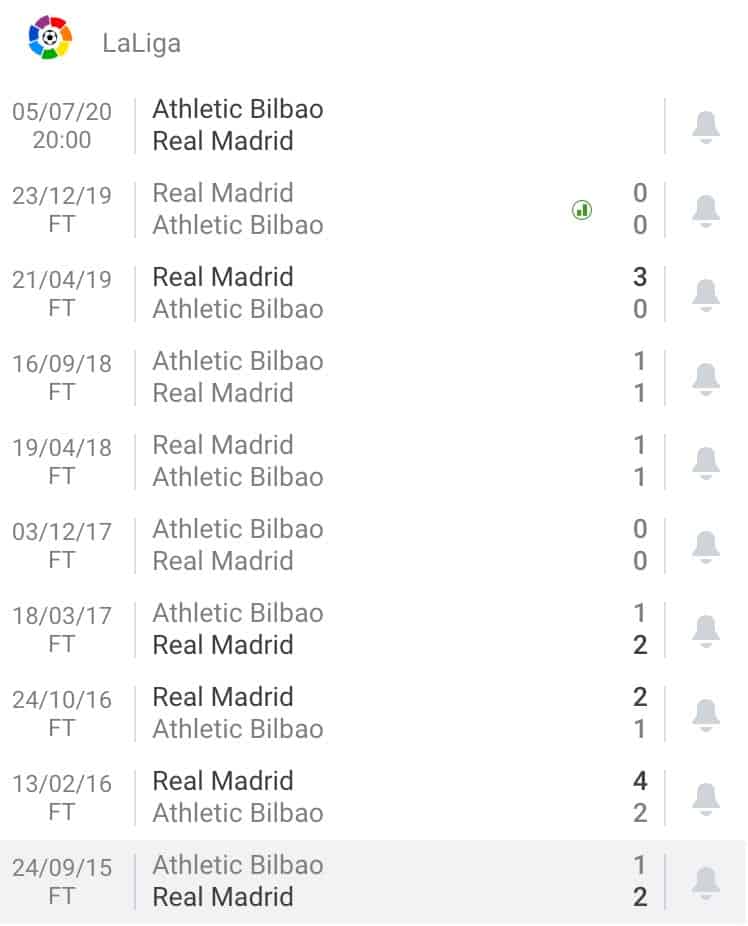Enable alerts for the 24/10/16 Real Madrid match
The width and height of the screenshot is (748, 926).
pos(705,712)
